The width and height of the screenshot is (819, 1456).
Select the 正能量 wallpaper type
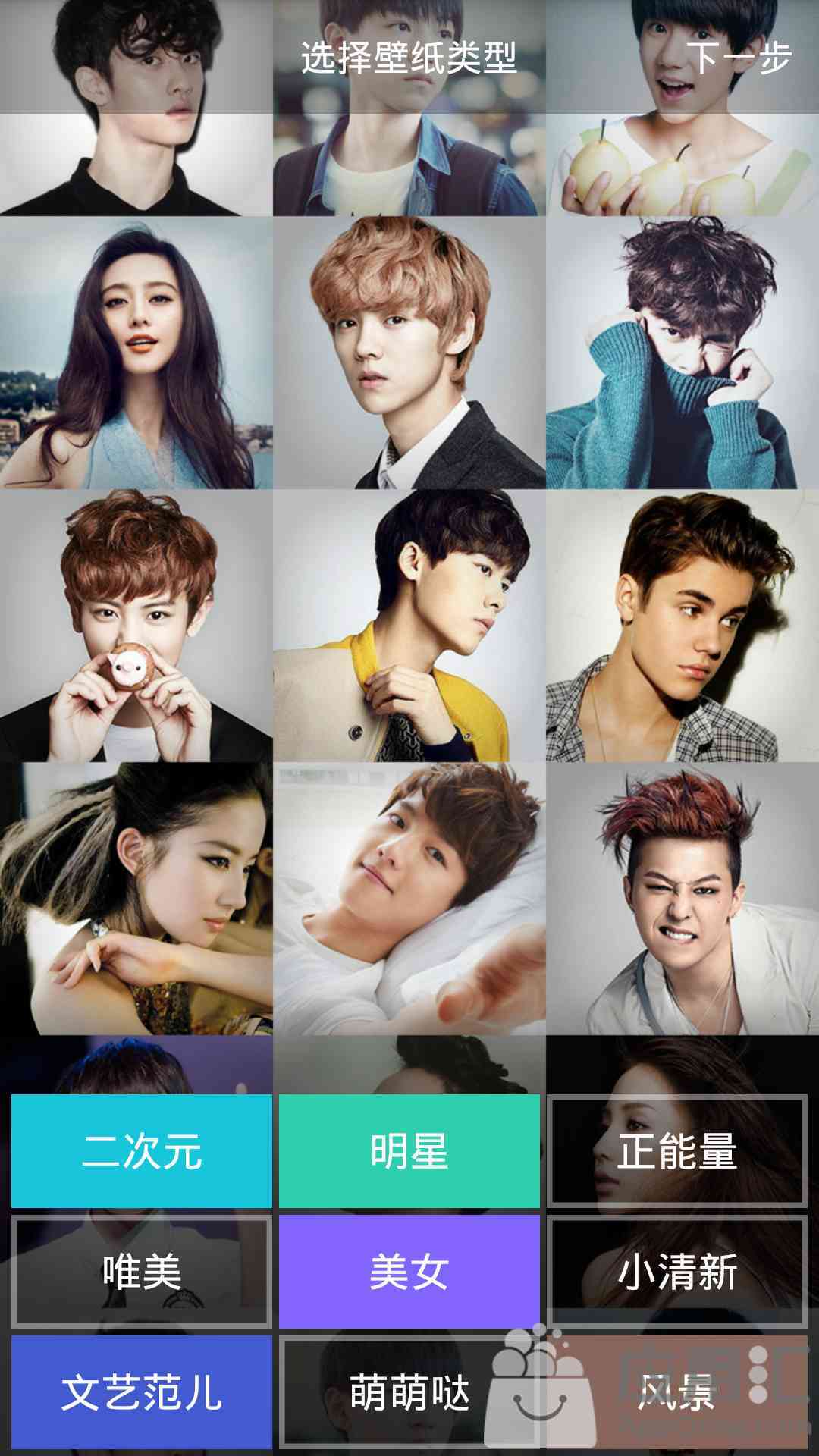pyautogui.click(x=677, y=1150)
